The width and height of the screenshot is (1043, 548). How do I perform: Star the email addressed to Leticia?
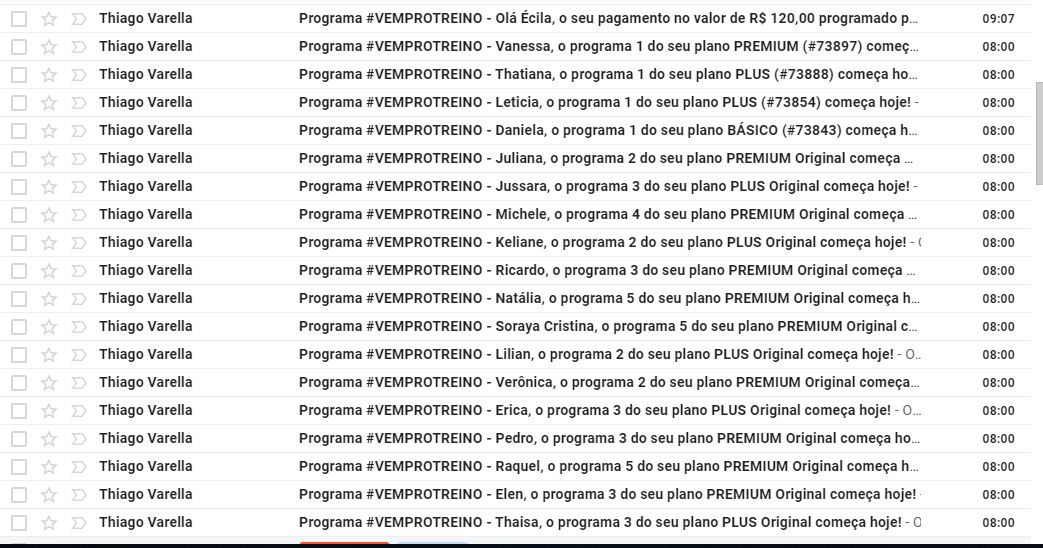click(x=48, y=102)
